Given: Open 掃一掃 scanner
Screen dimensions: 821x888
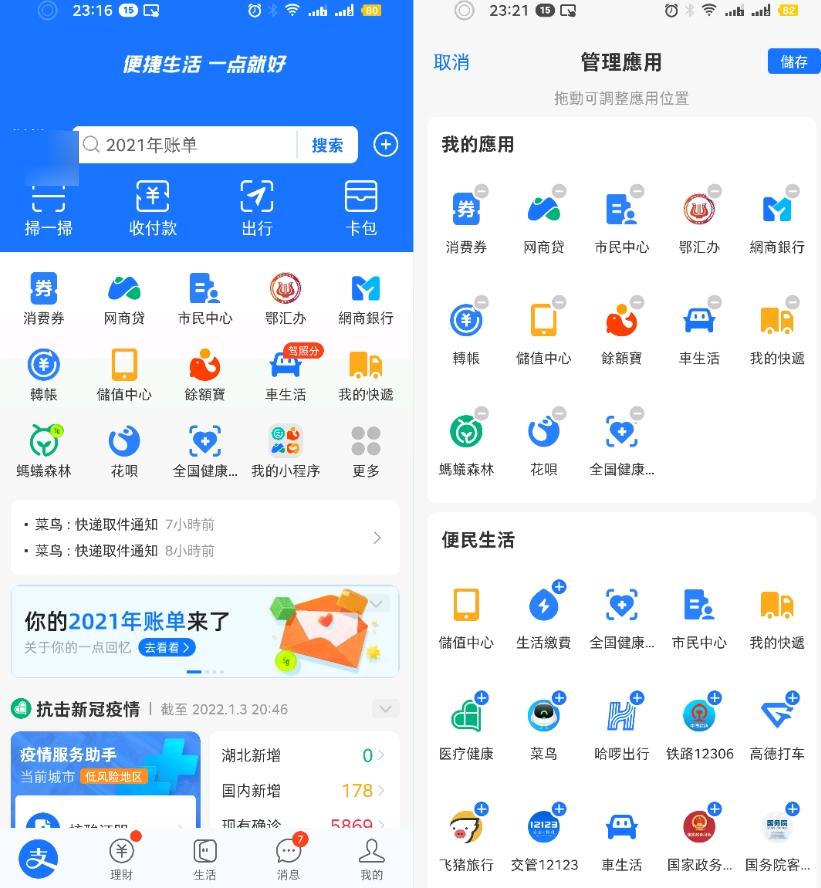Looking at the screenshot, I should (x=48, y=207).
